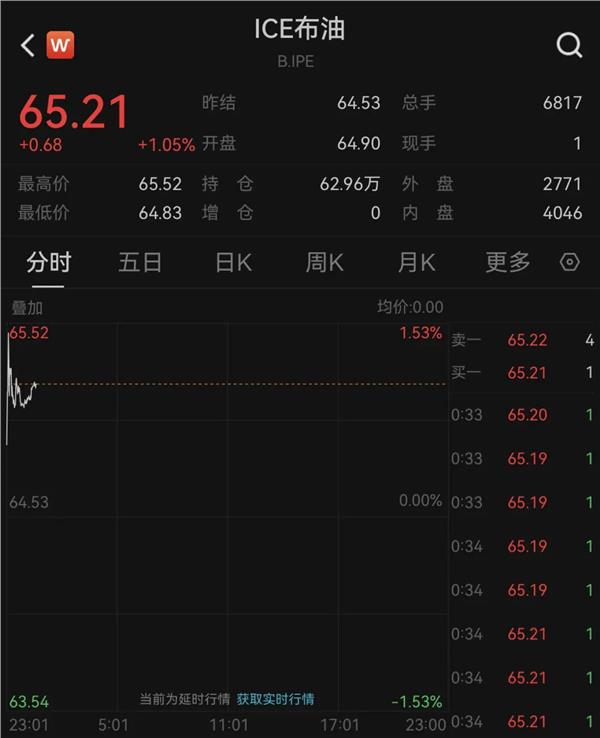The image size is (600, 738).
Task: Open the 更多 chart options
Action: (x=507, y=263)
